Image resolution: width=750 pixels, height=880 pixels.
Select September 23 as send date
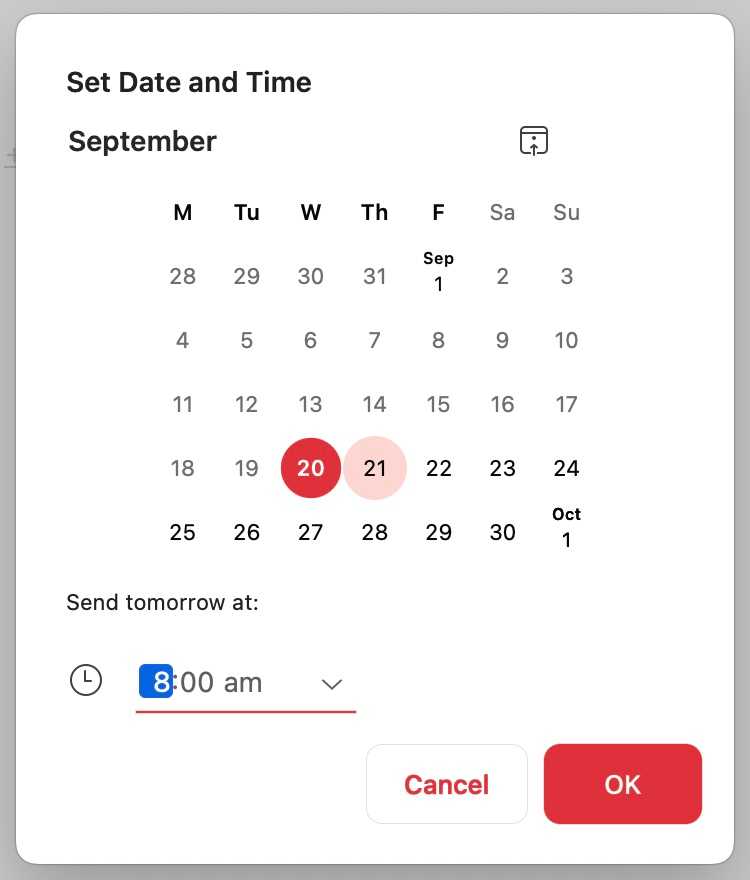click(503, 468)
